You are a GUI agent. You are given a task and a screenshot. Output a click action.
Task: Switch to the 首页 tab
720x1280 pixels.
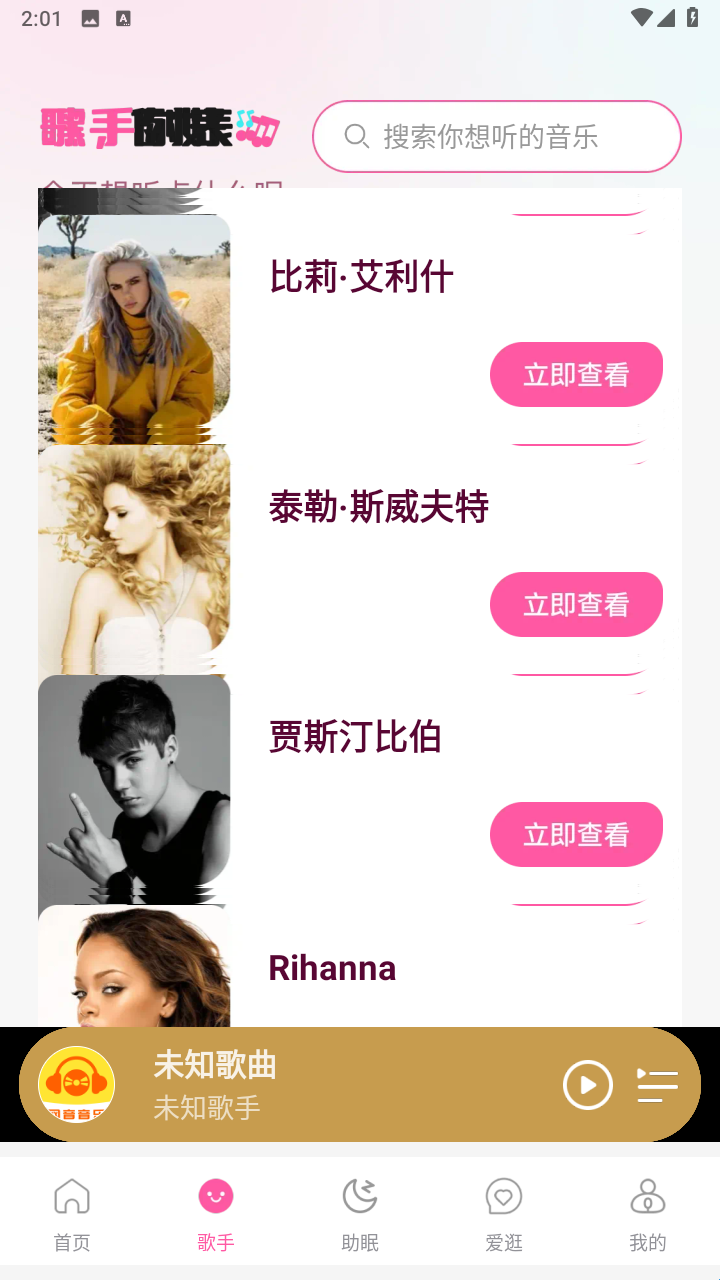72,1213
